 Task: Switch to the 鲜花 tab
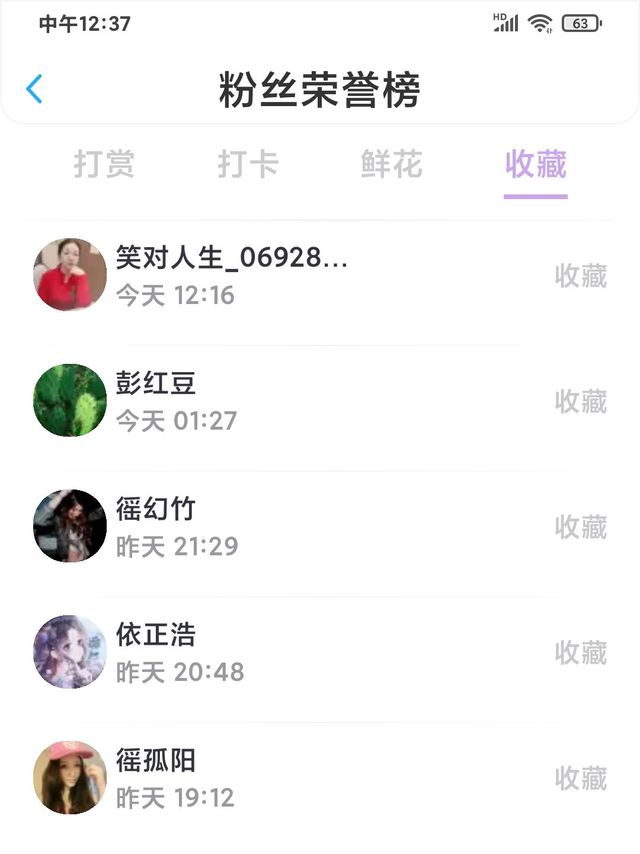[x=392, y=164]
